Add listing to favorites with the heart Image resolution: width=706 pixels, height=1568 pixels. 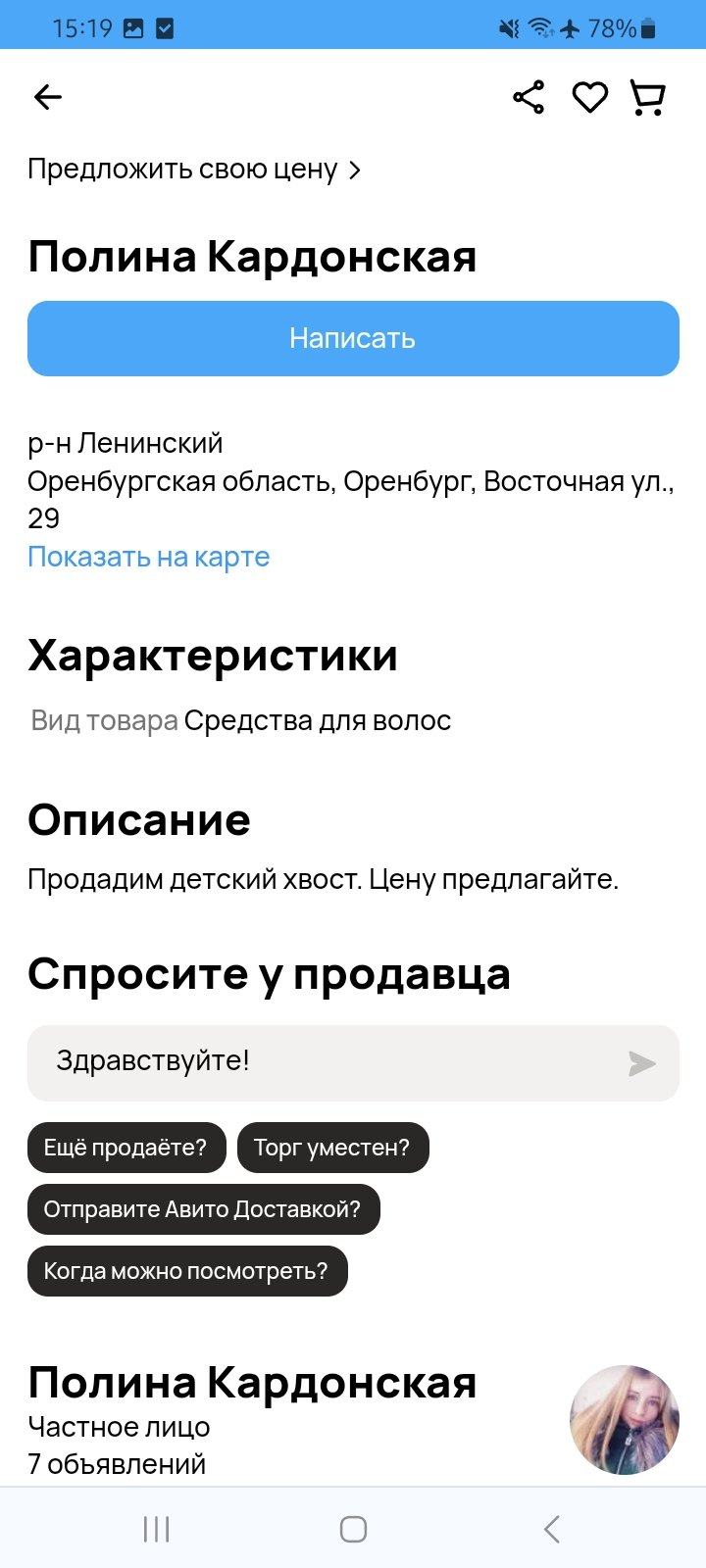589,97
